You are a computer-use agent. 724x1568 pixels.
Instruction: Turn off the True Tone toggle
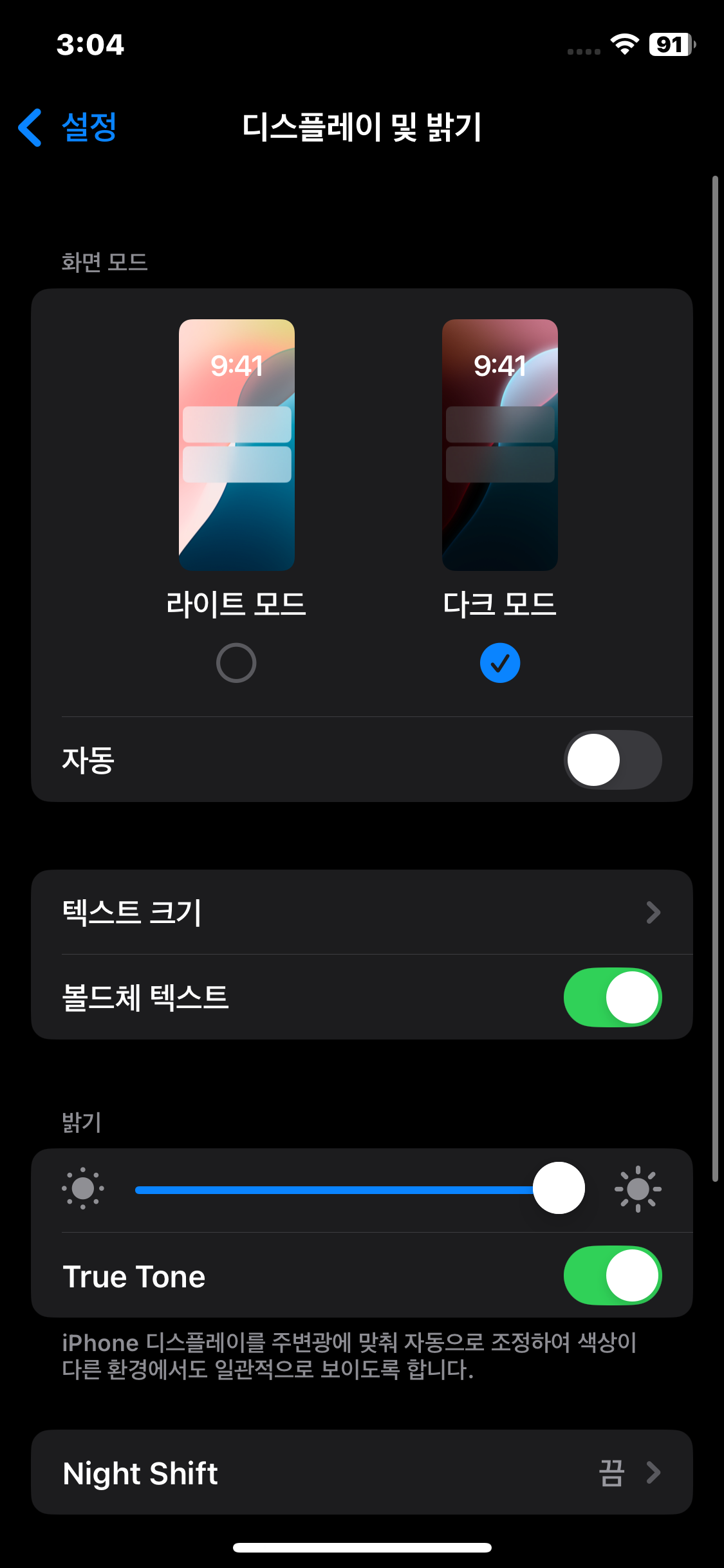click(x=611, y=1275)
